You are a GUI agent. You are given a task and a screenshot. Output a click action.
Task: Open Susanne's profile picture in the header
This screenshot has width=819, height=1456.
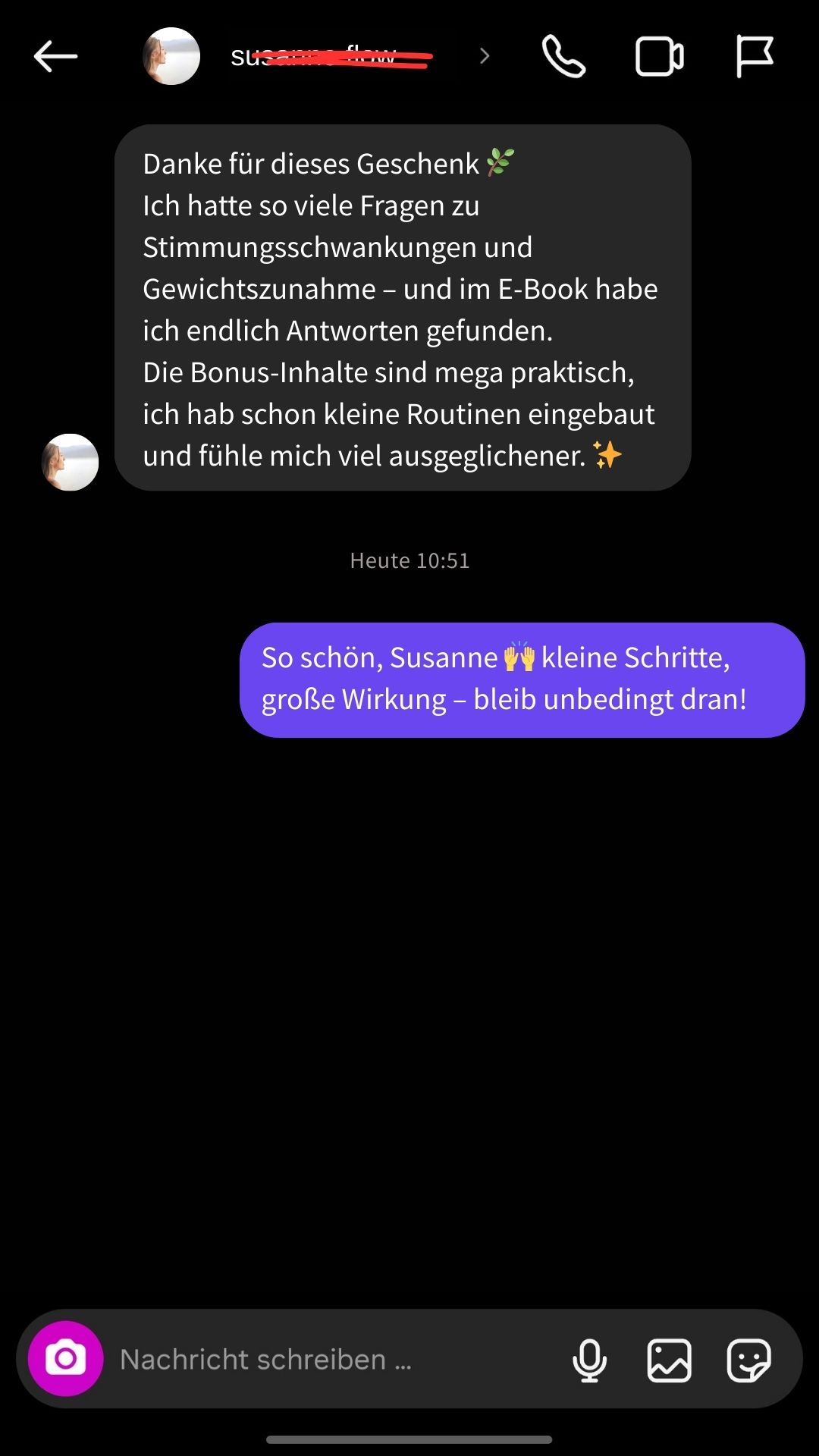point(171,55)
